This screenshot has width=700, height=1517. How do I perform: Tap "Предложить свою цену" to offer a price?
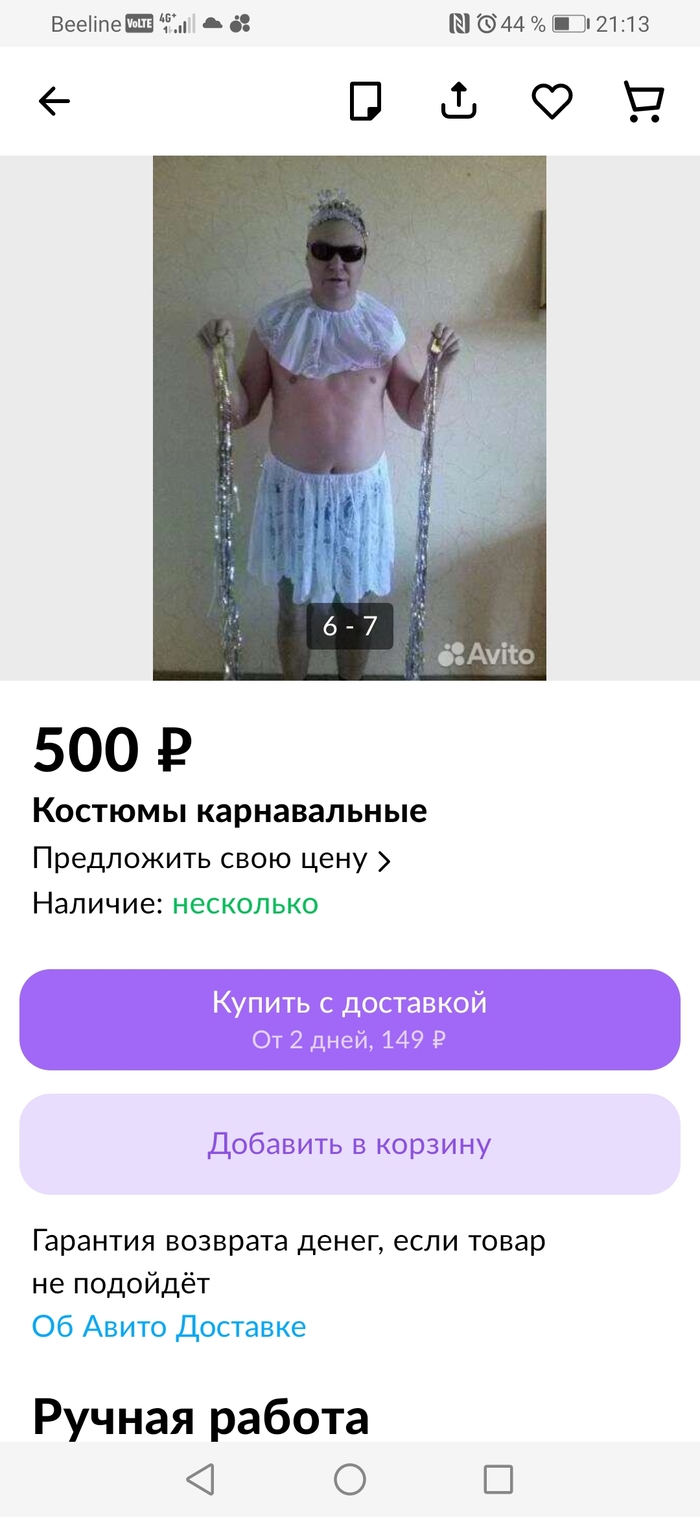click(211, 859)
